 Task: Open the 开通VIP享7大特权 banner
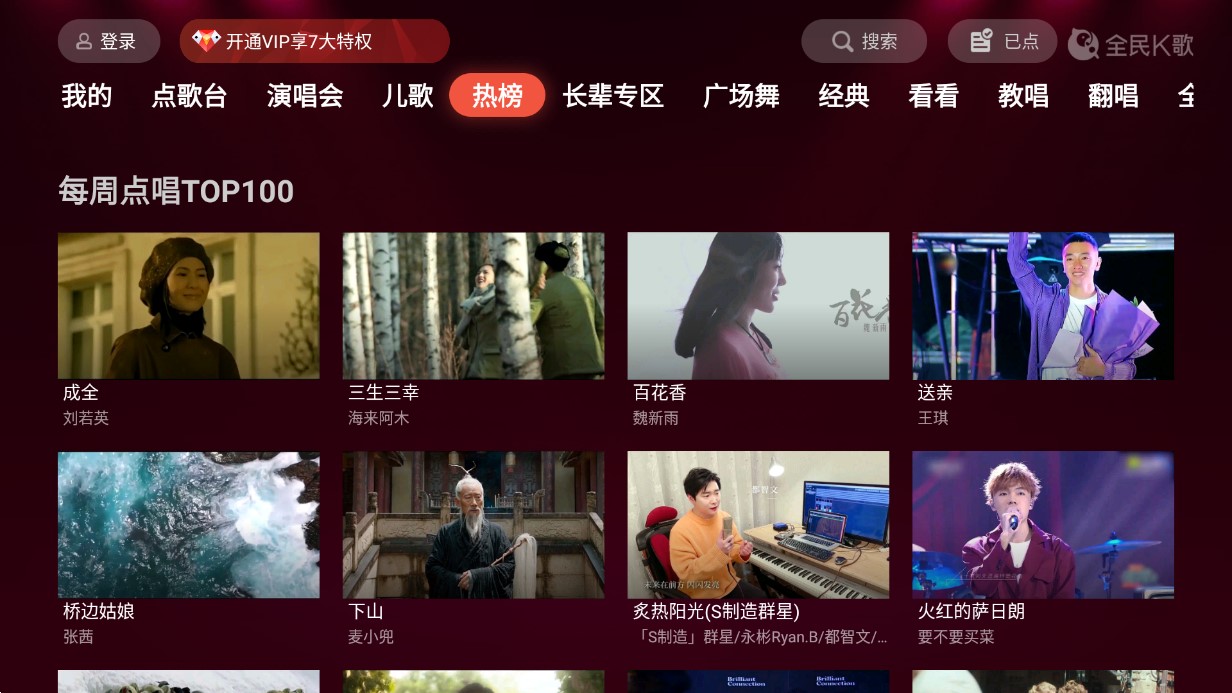coord(314,41)
